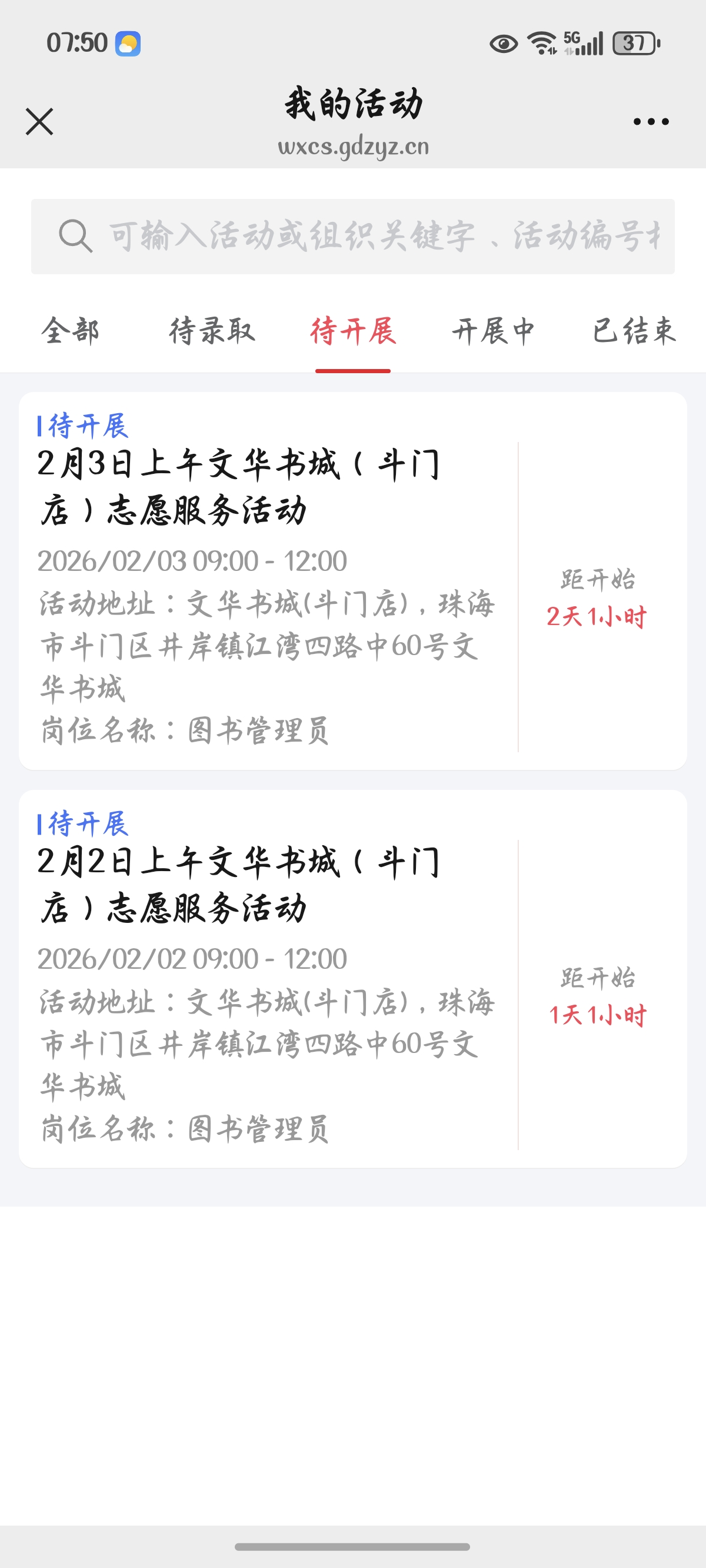Close the 我的活动 web page
Screen dimensions: 706x1568
click(x=39, y=121)
